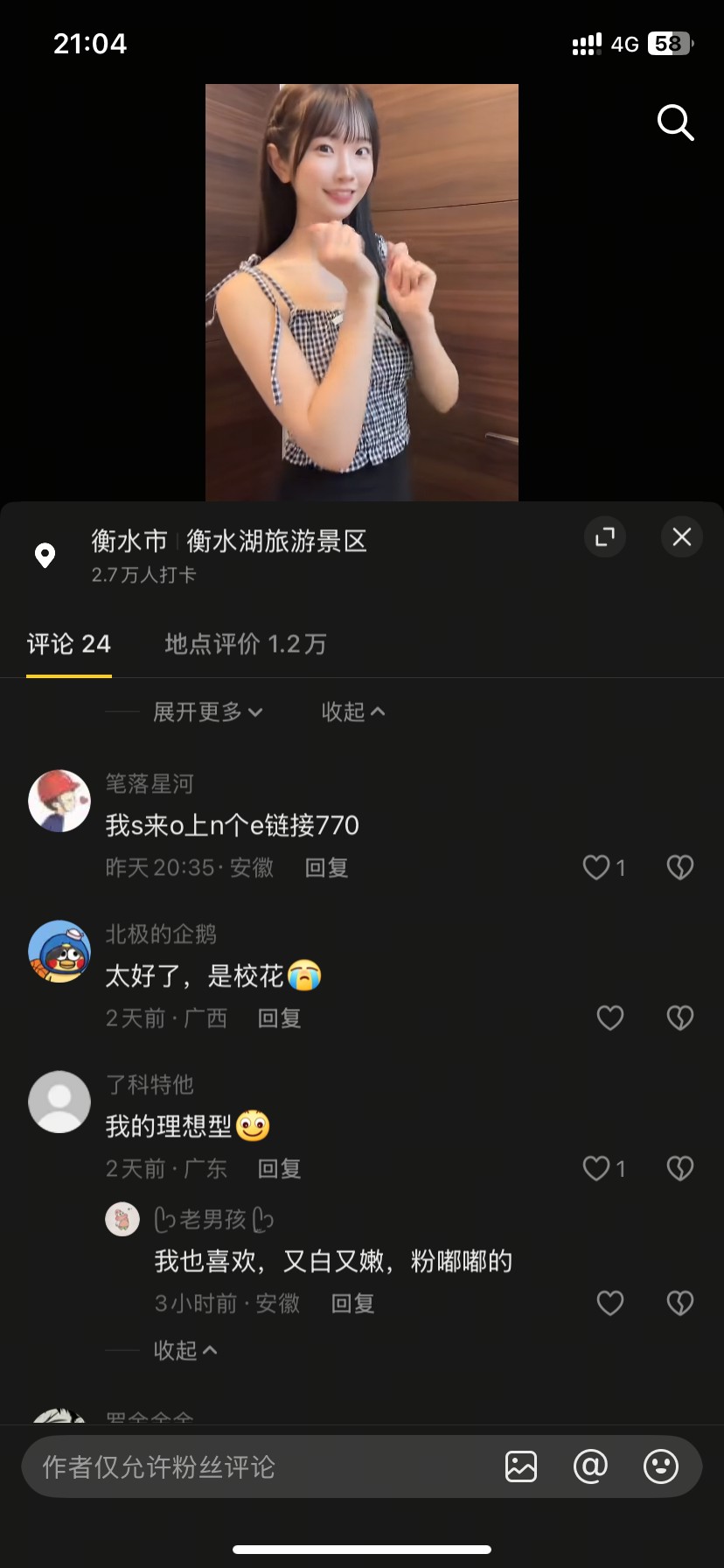Collapse replies under 老男孩's comment
This screenshot has height=1568, width=724.
pos(185,1350)
